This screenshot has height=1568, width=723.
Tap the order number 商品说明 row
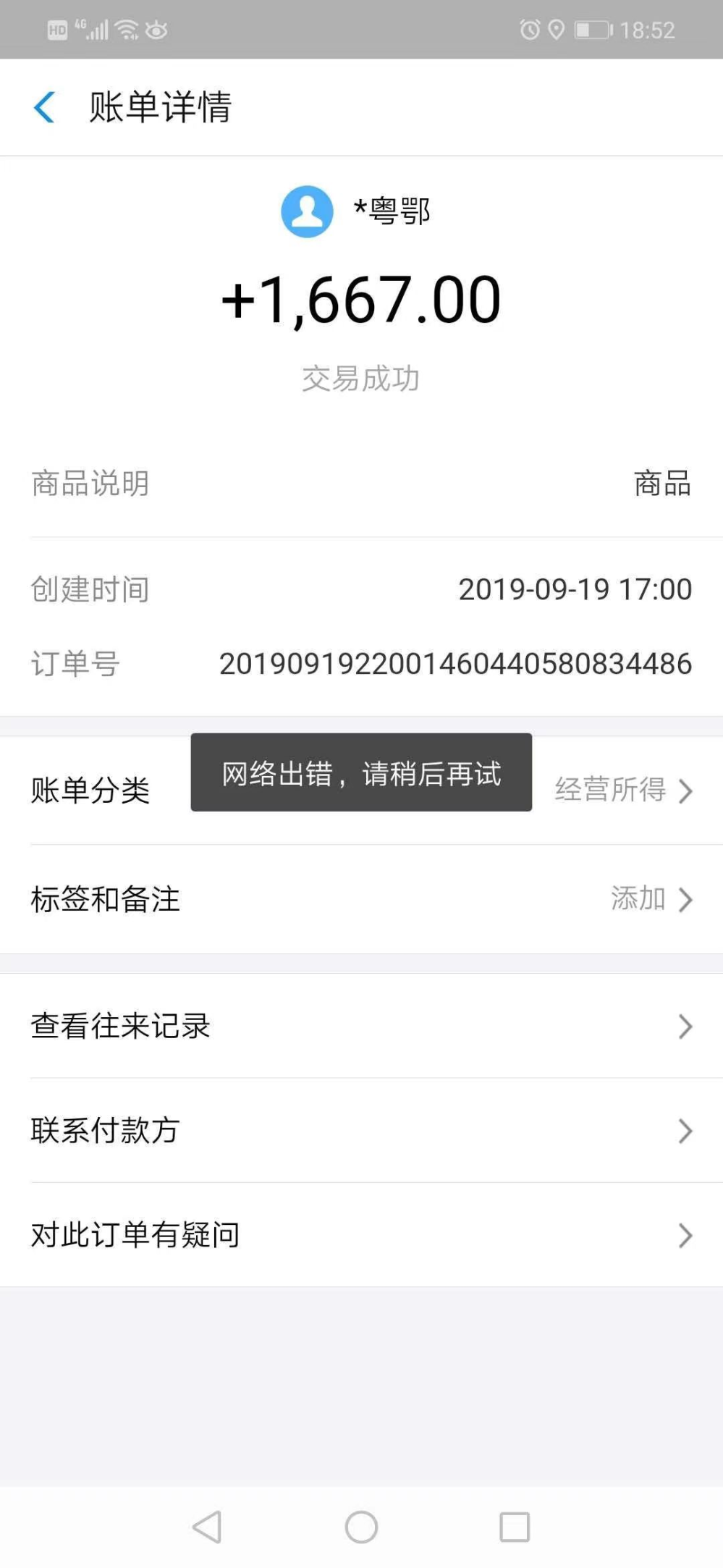(x=362, y=484)
